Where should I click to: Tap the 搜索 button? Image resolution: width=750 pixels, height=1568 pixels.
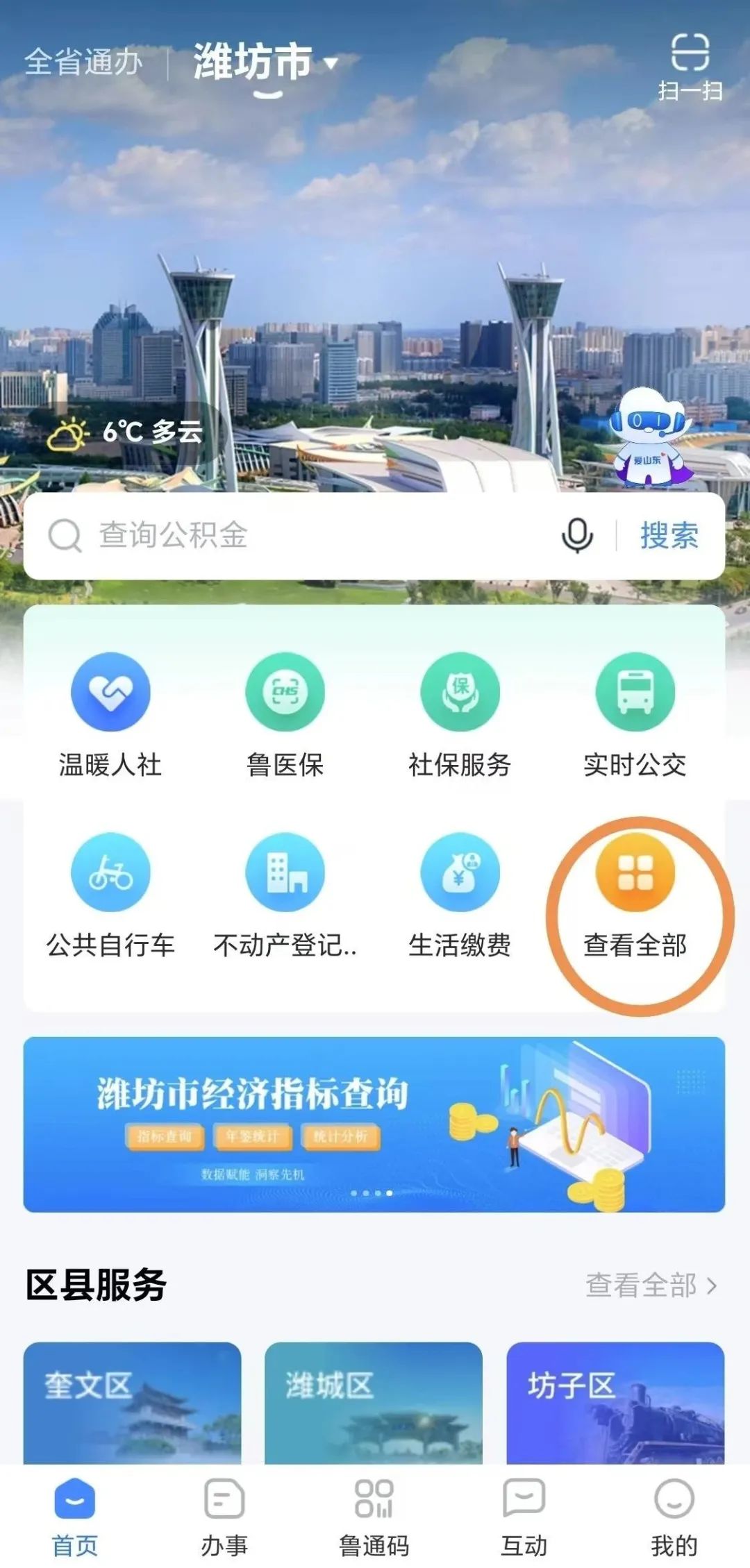coord(669,535)
